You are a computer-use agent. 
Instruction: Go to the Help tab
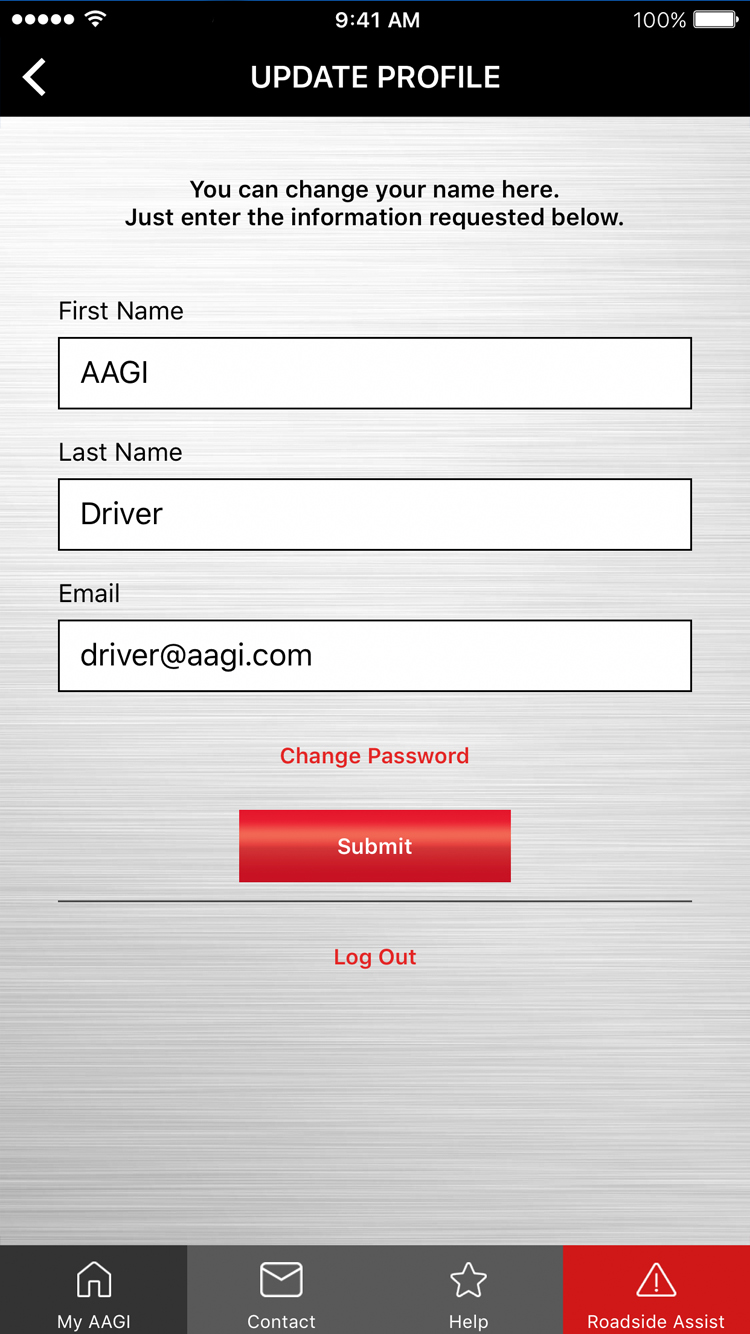coord(468,1290)
